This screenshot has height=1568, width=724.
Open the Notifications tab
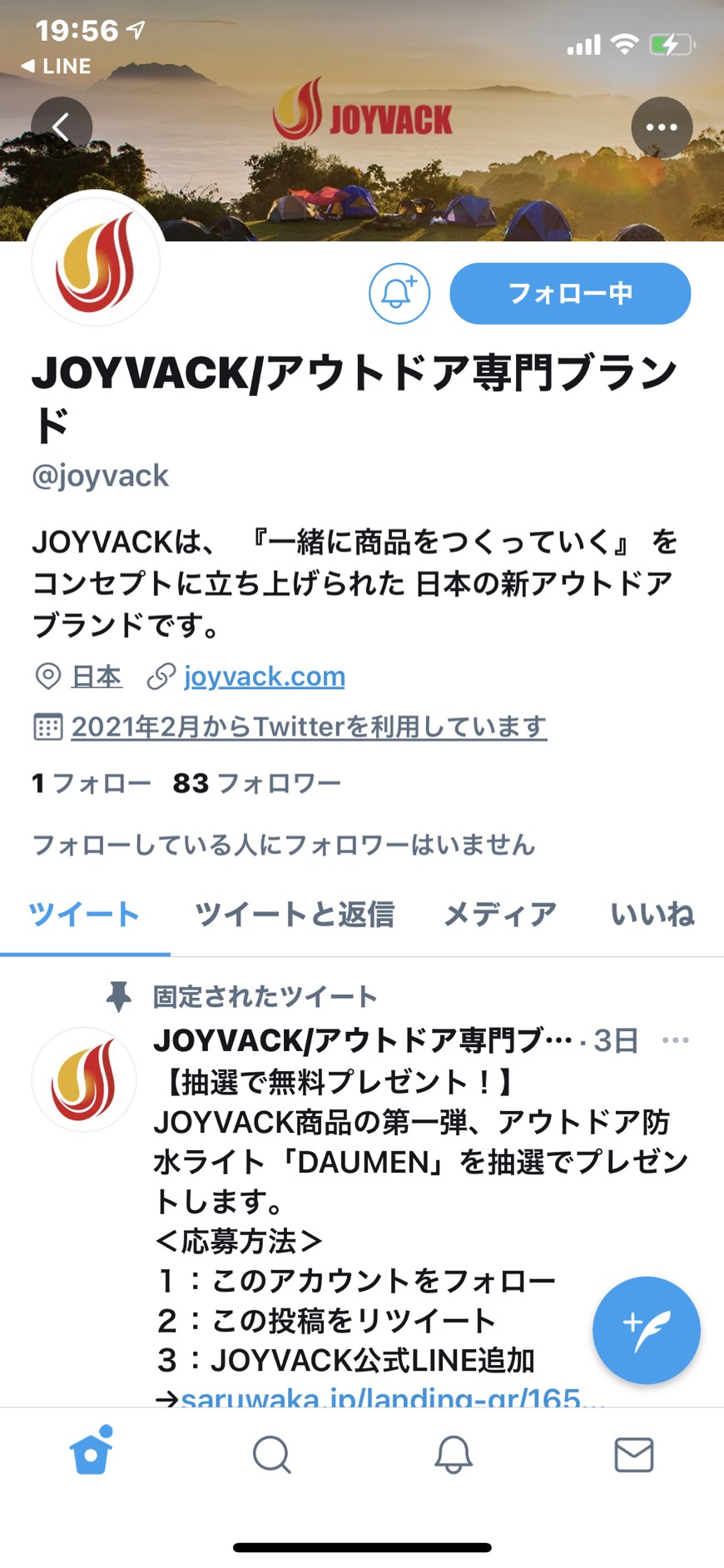pos(454,1455)
